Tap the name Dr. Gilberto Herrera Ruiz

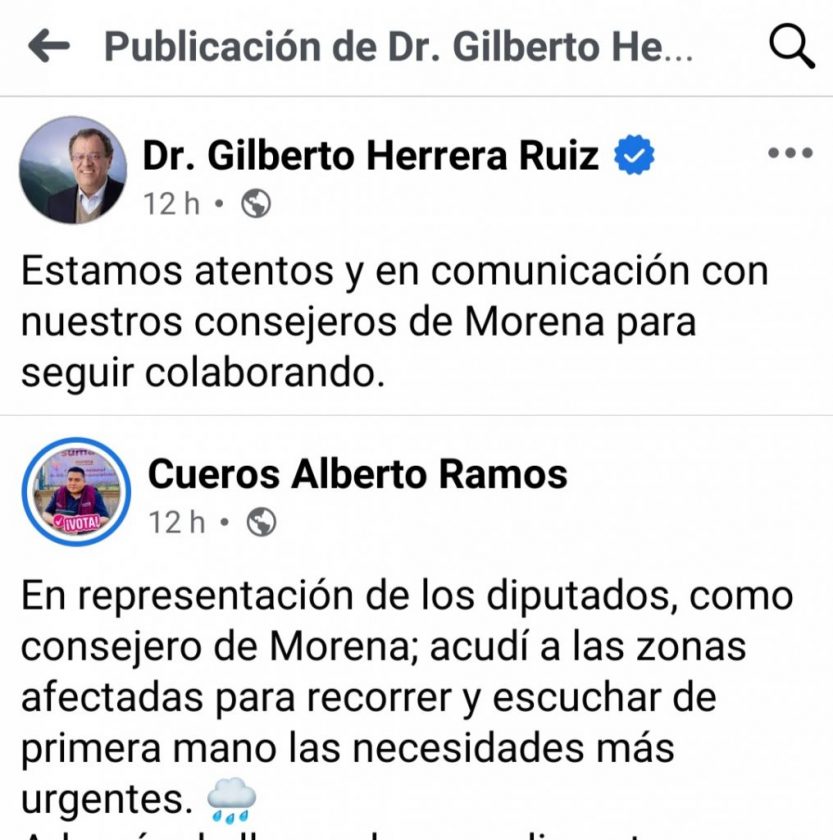[370, 156]
